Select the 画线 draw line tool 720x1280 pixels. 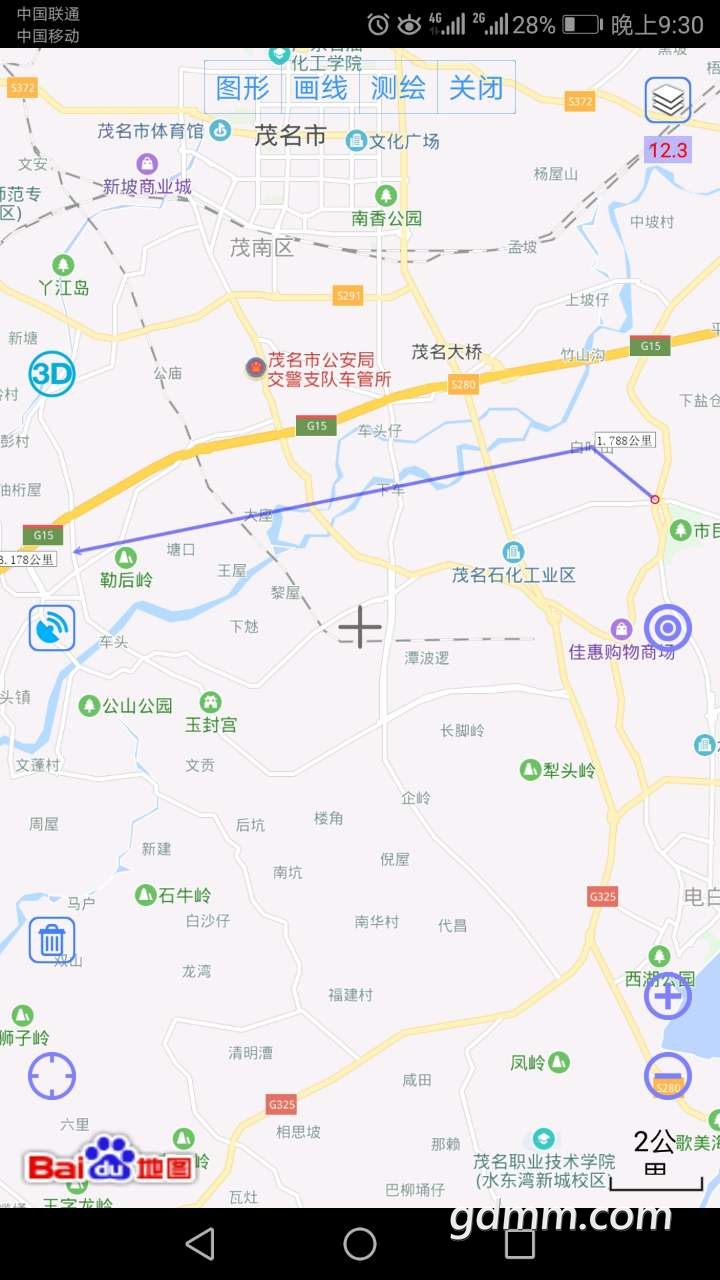point(320,88)
